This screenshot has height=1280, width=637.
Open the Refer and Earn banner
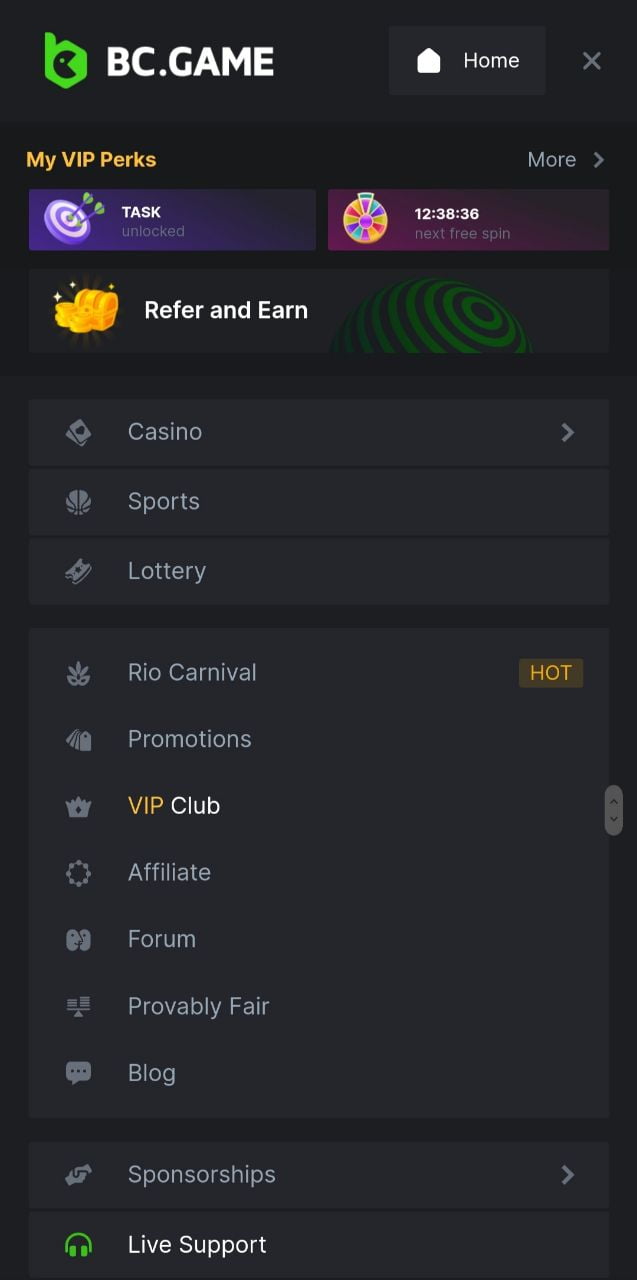coord(318,311)
